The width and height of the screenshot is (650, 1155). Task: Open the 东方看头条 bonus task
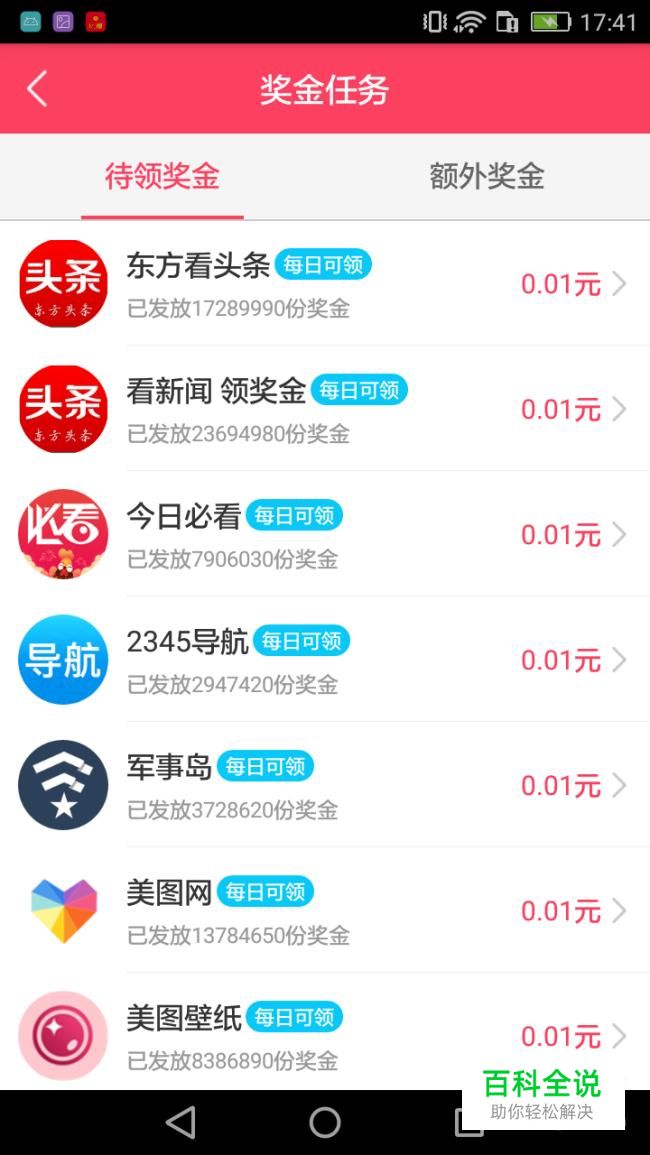click(325, 284)
